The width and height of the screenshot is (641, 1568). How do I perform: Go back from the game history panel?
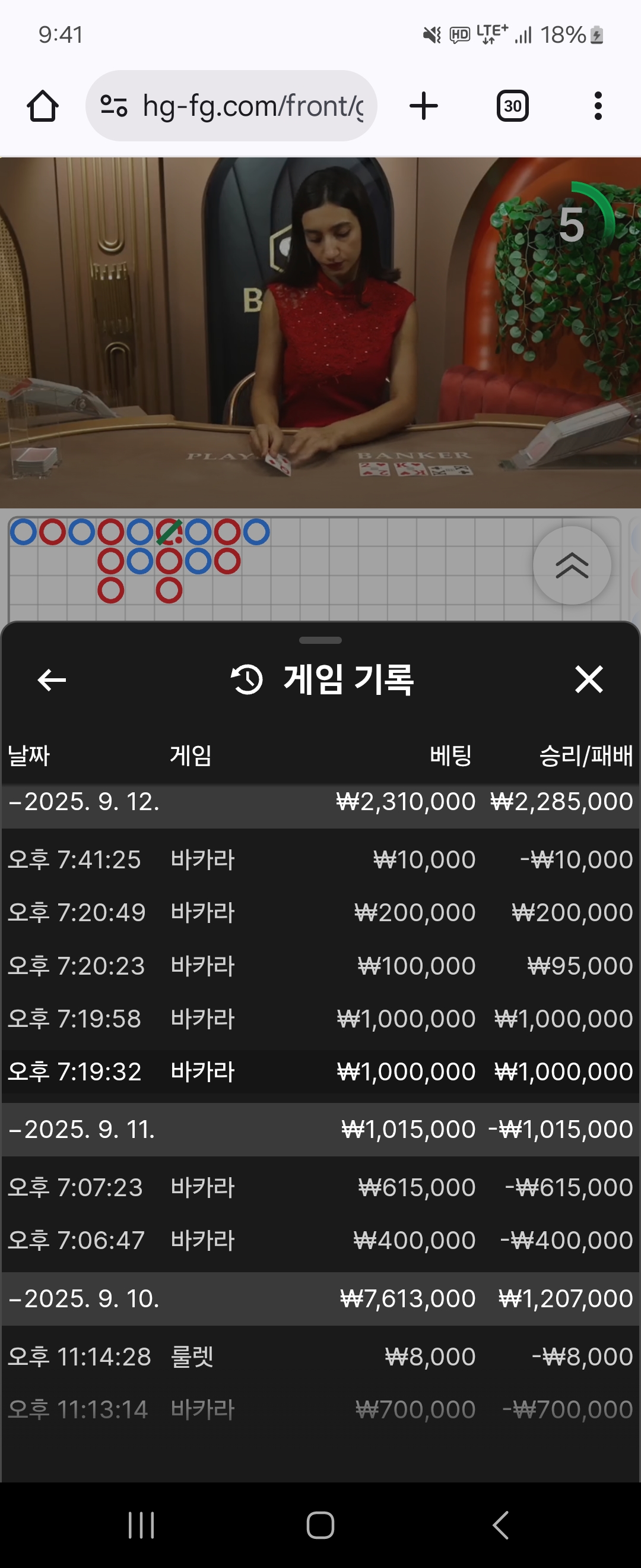(x=52, y=679)
